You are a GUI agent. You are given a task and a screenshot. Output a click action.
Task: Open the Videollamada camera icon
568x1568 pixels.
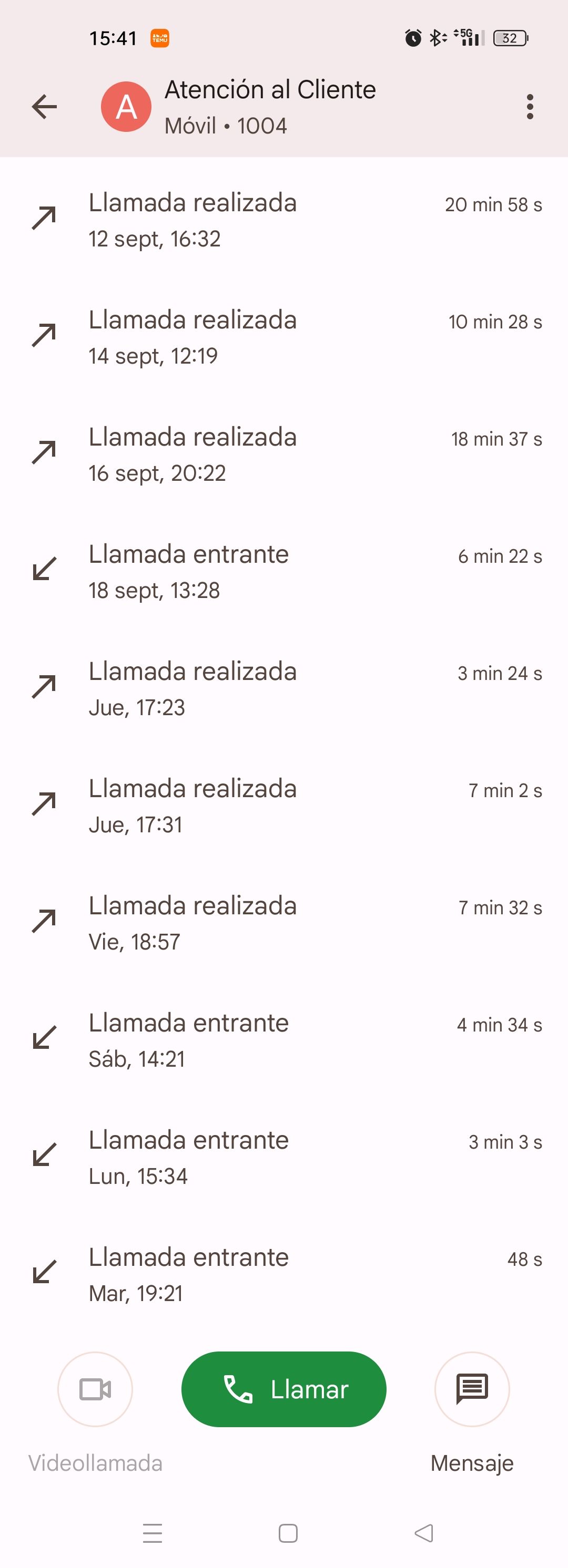pyautogui.click(x=95, y=1389)
